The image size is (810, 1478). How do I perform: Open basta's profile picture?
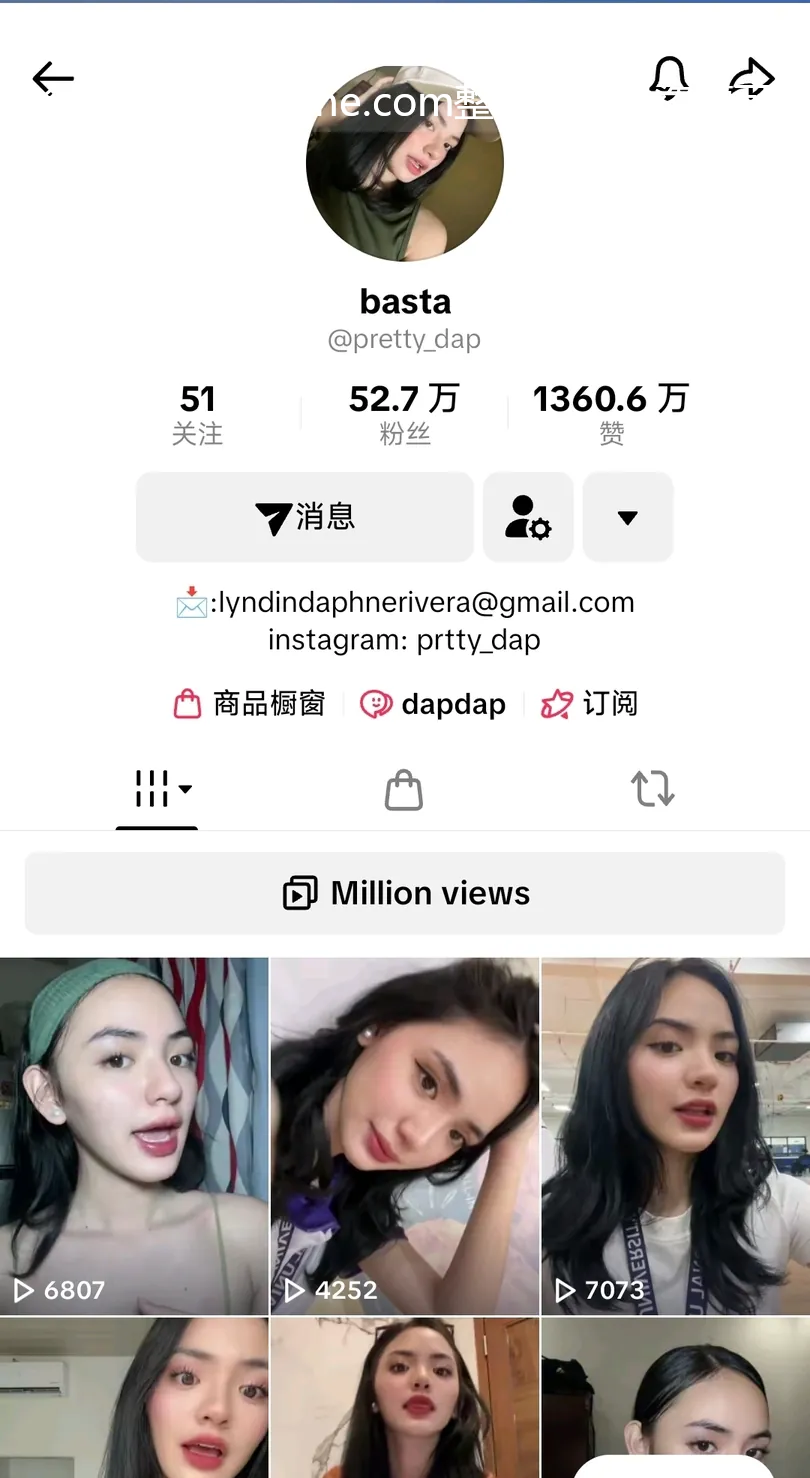[x=405, y=163]
